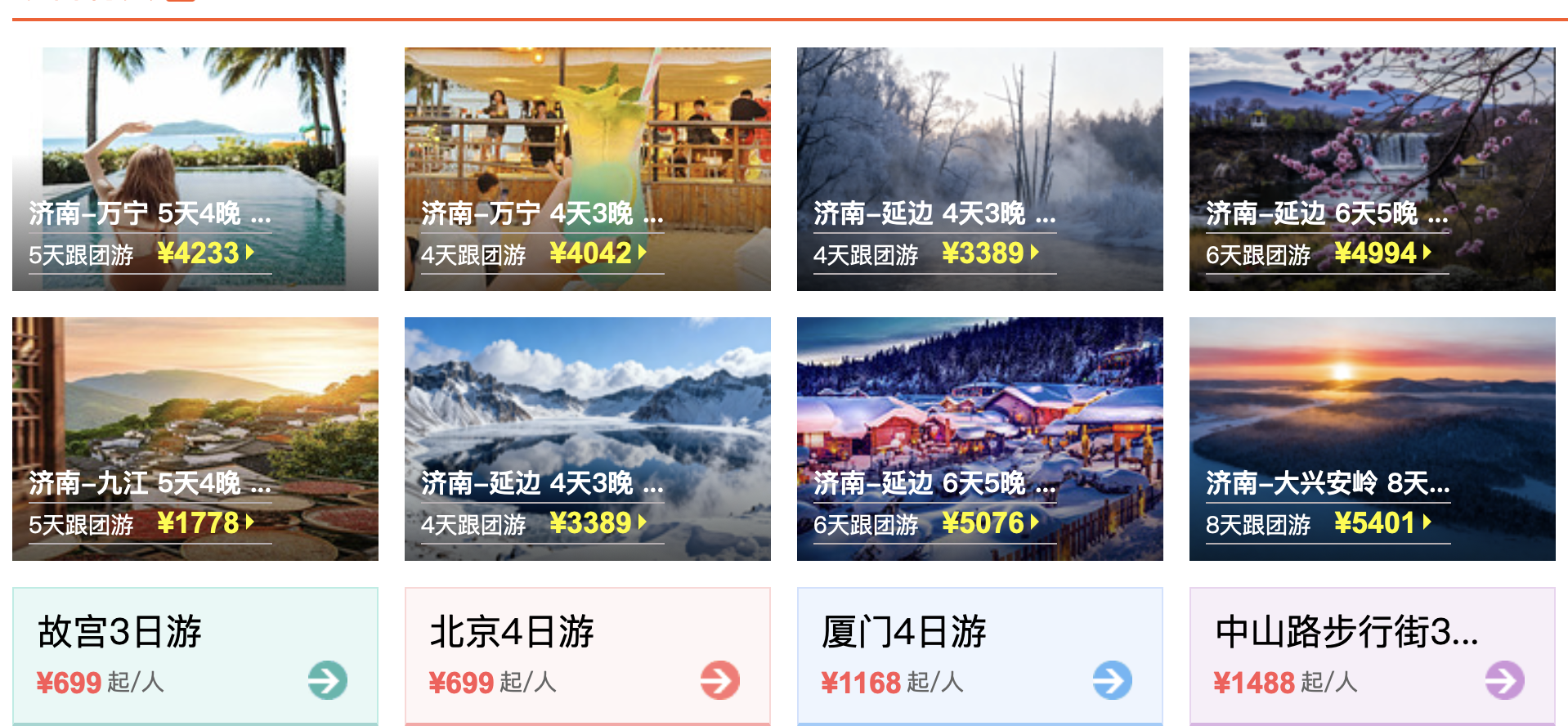Screen dimensions: 1568x726
Task: View 济南-延边 6天5晚 tour priced ¥4994
Action: coord(1372,169)
